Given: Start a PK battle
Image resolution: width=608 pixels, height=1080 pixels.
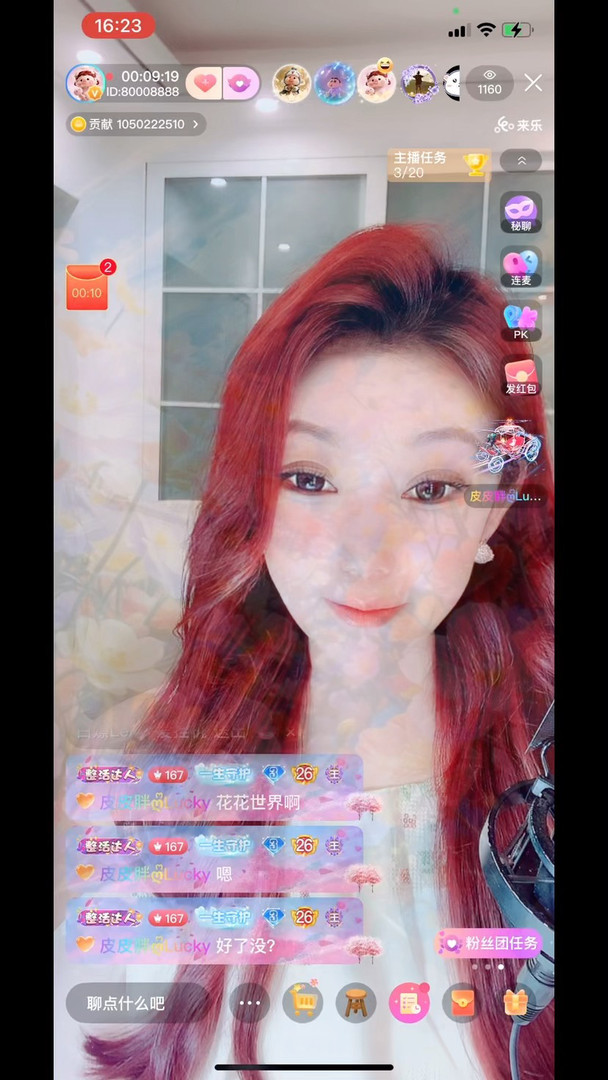Looking at the screenshot, I should [x=521, y=321].
